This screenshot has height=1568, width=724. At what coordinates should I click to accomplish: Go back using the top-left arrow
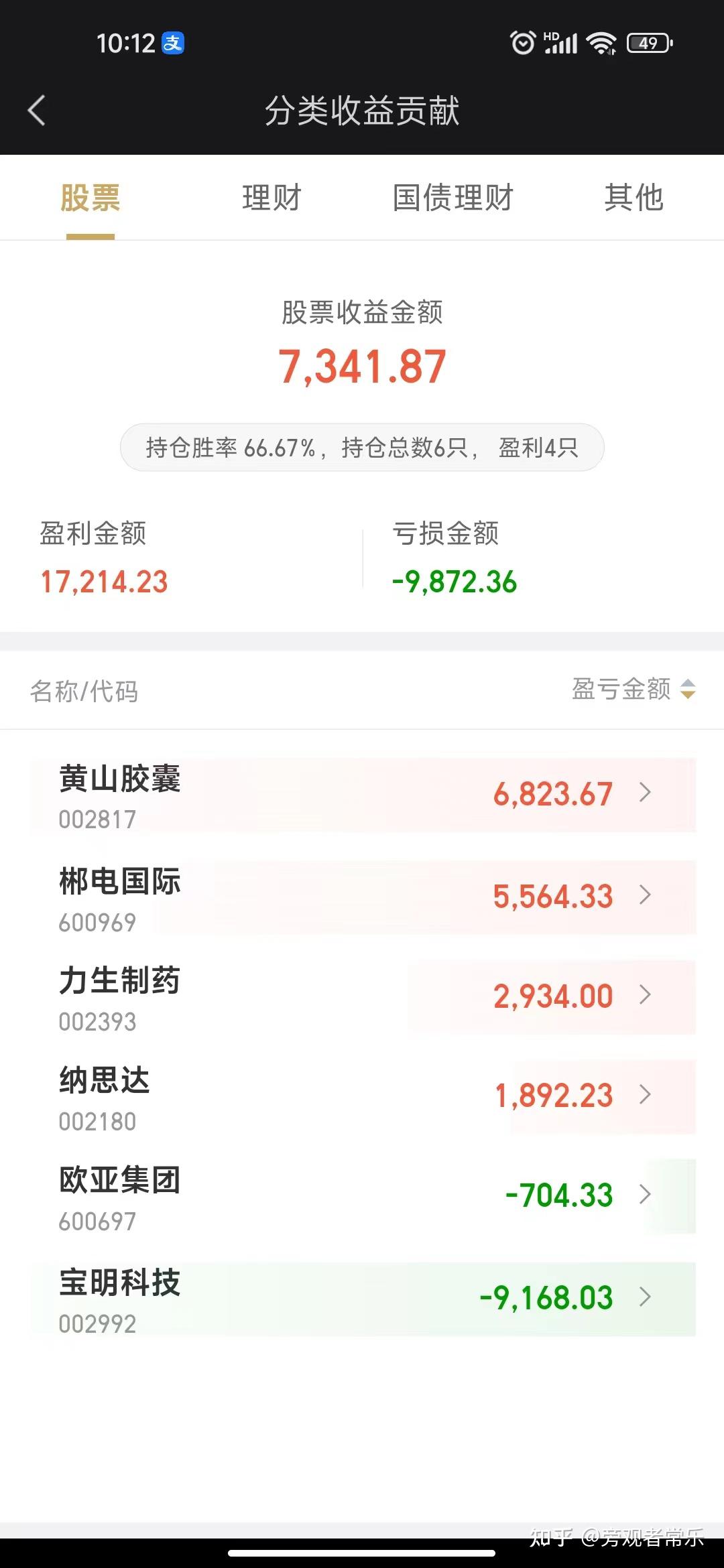point(37,111)
